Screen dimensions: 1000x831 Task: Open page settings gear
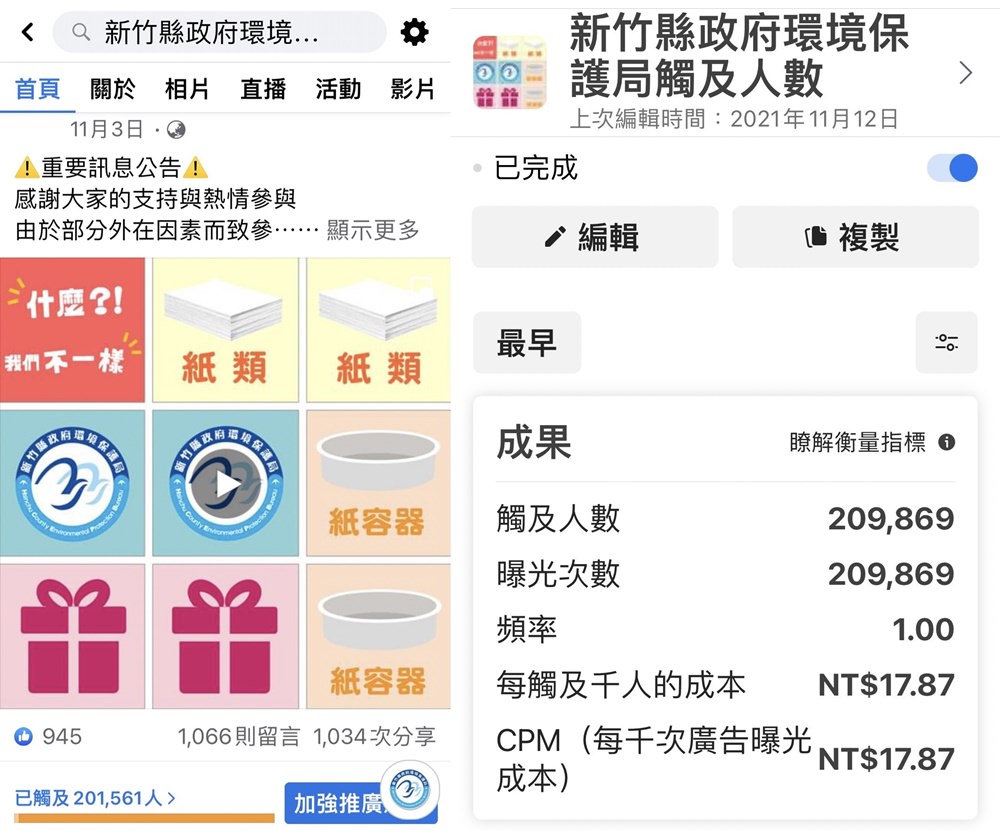(x=414, y=33)
